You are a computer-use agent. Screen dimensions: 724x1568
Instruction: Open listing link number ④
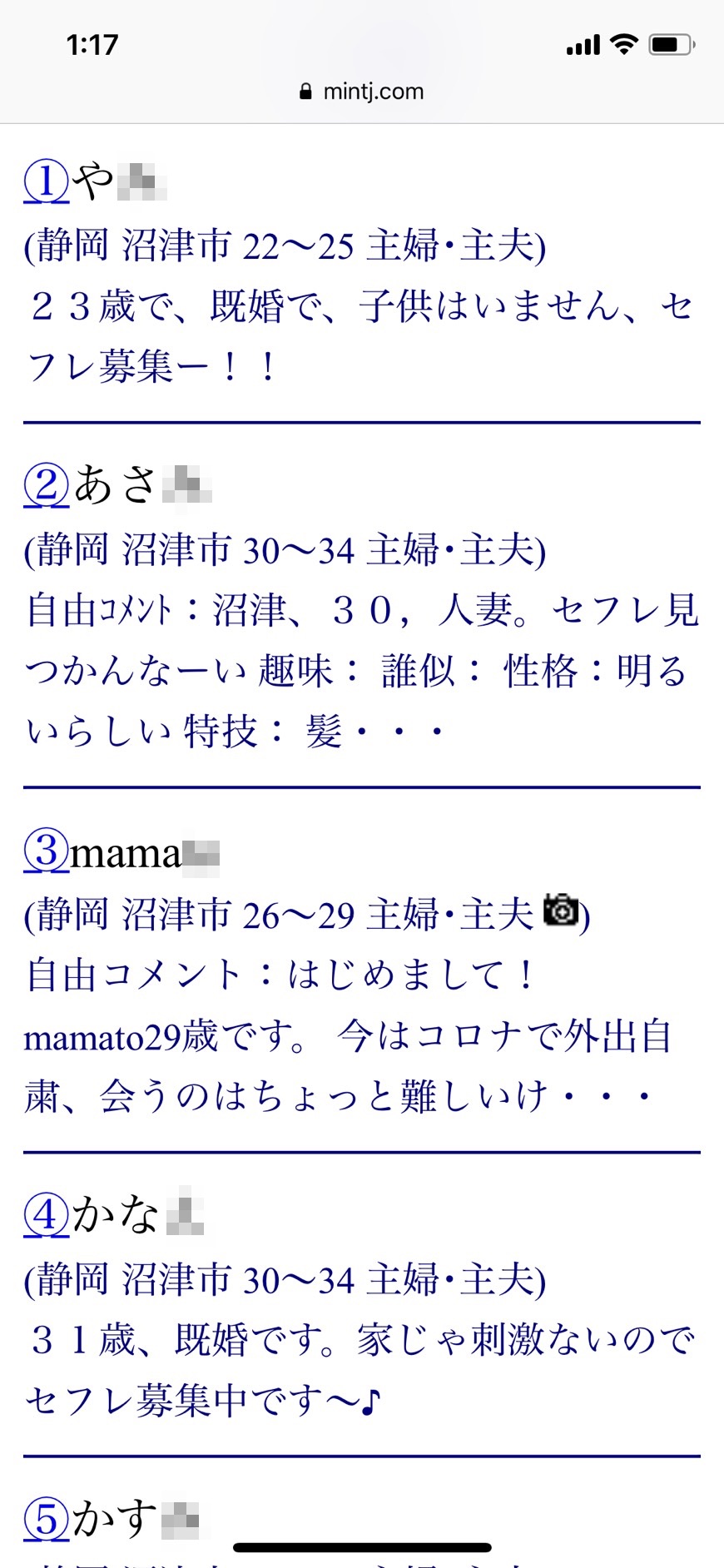[x=46, y=1215]
